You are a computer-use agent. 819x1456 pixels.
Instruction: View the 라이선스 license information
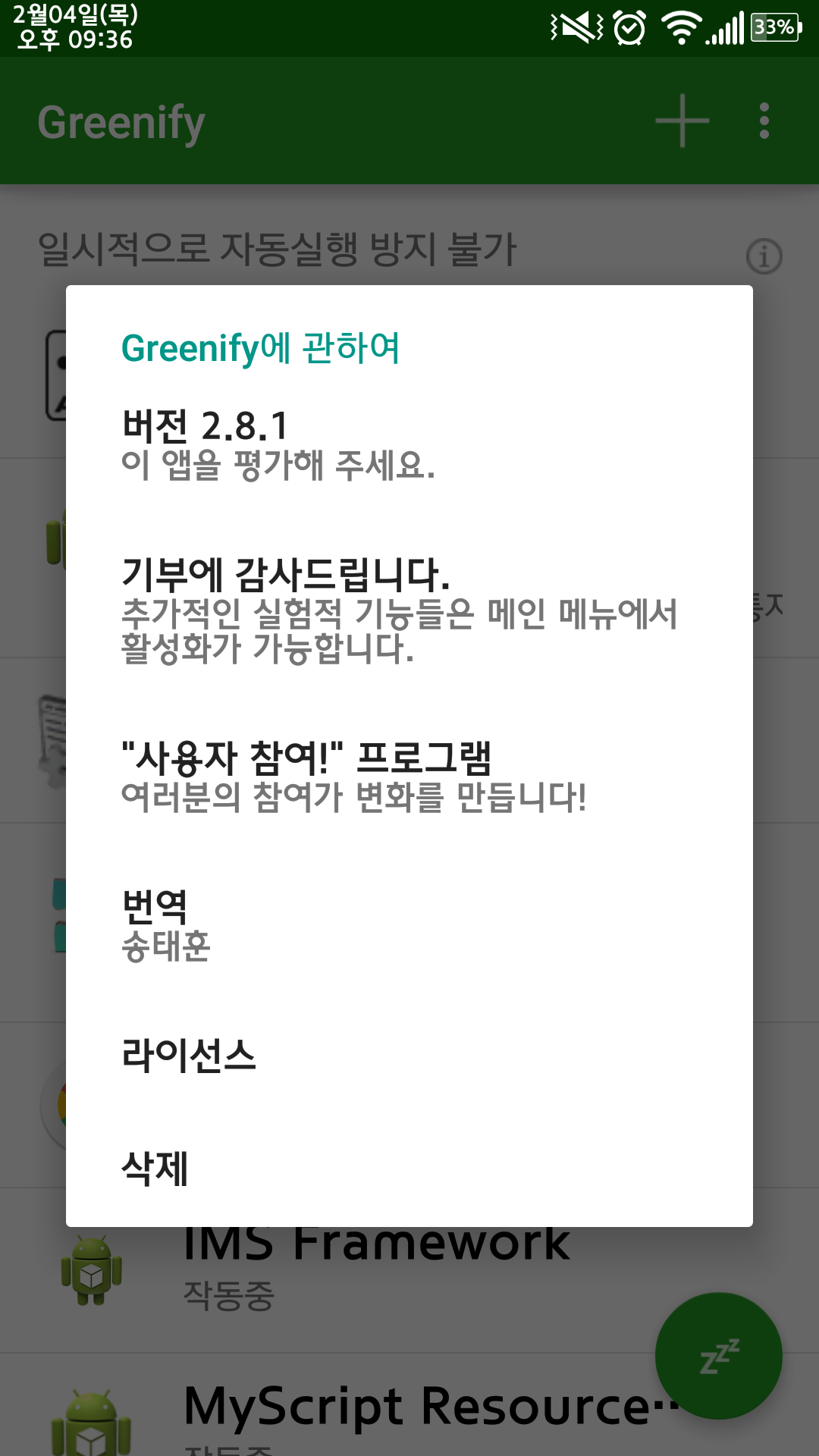[x=409, y=1056]
